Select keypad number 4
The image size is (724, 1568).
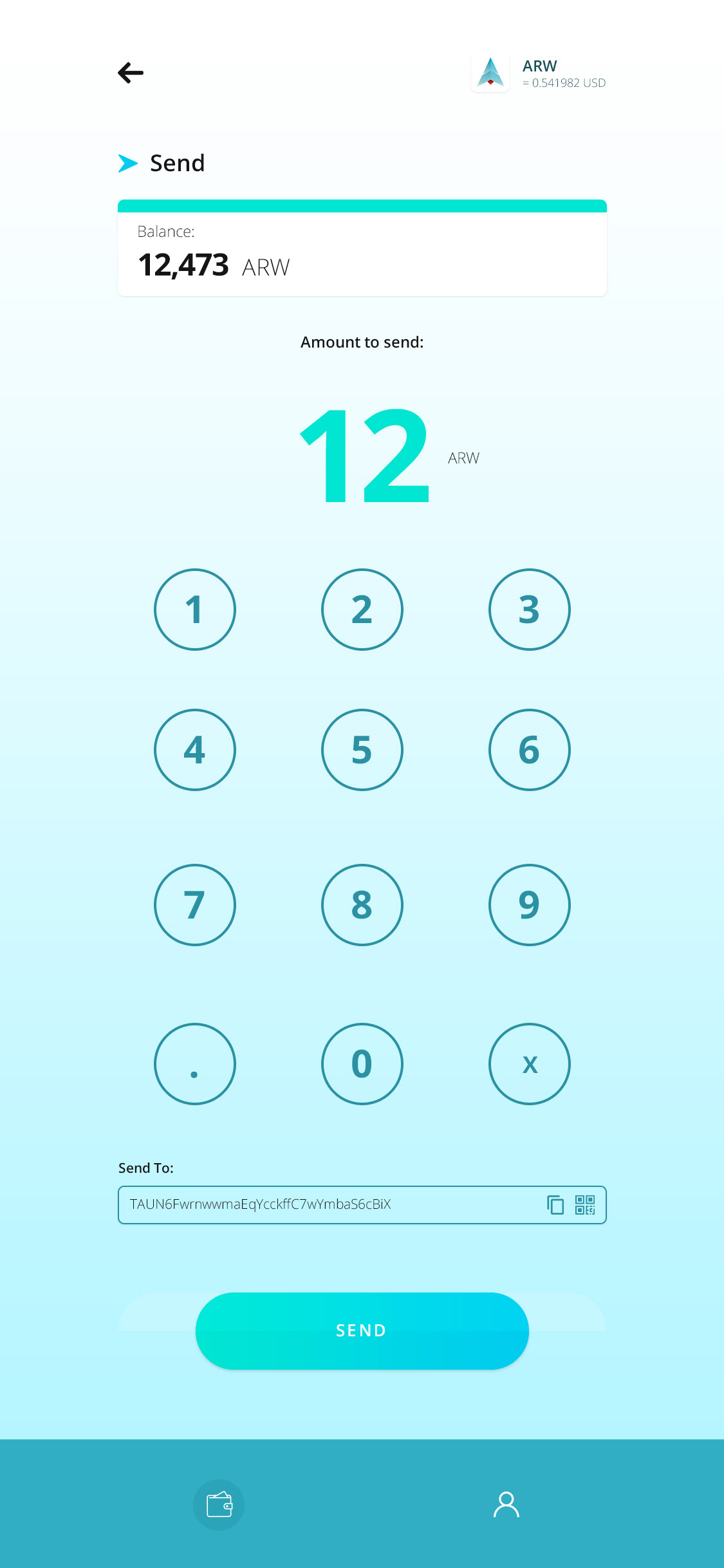[x=195, y=750]
